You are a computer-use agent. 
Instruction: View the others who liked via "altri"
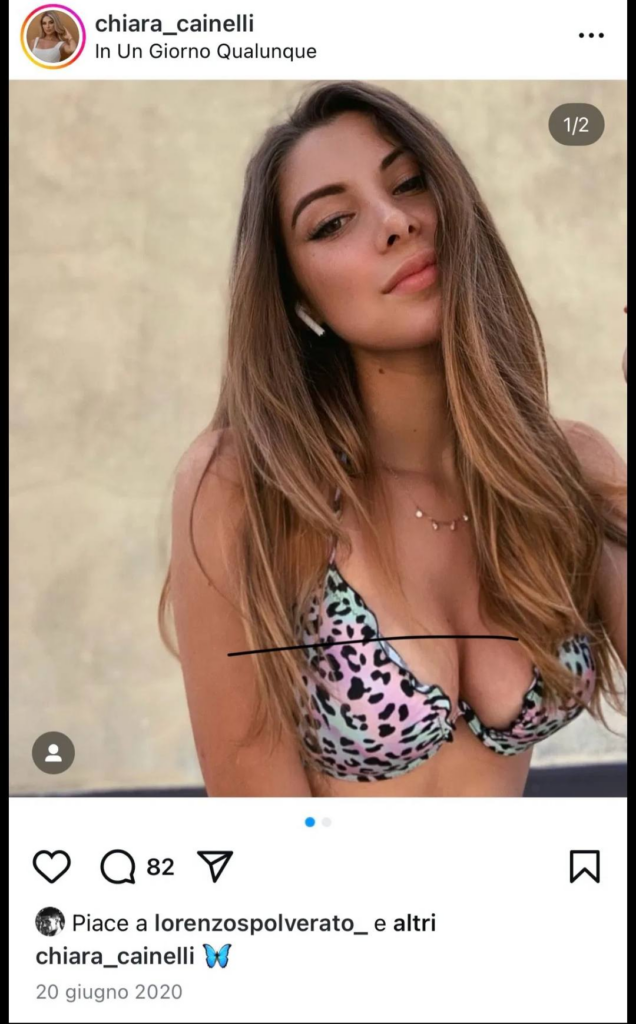(x=413, y=923)
